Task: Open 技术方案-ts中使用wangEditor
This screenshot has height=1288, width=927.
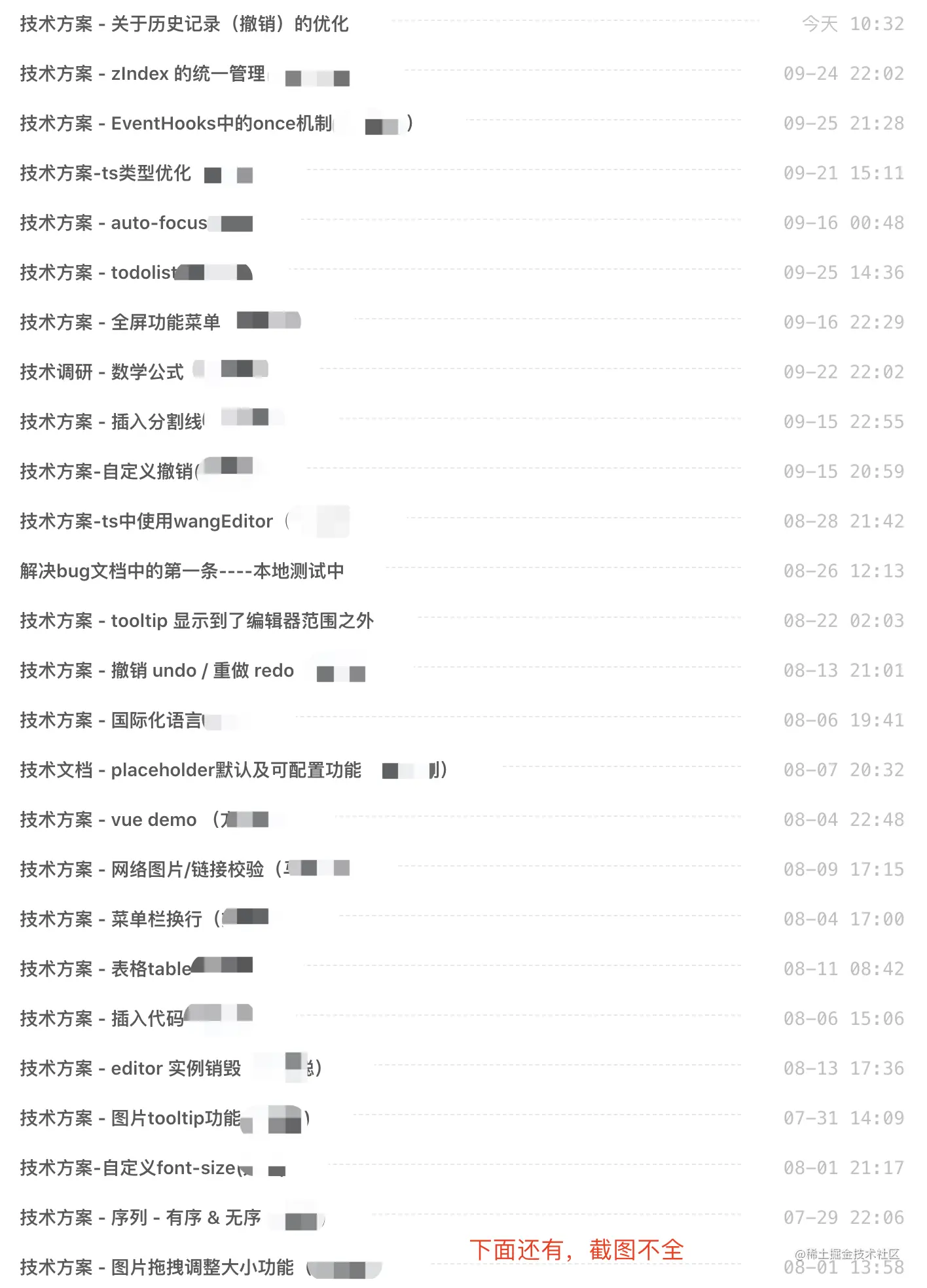Action: click(146, 522)
